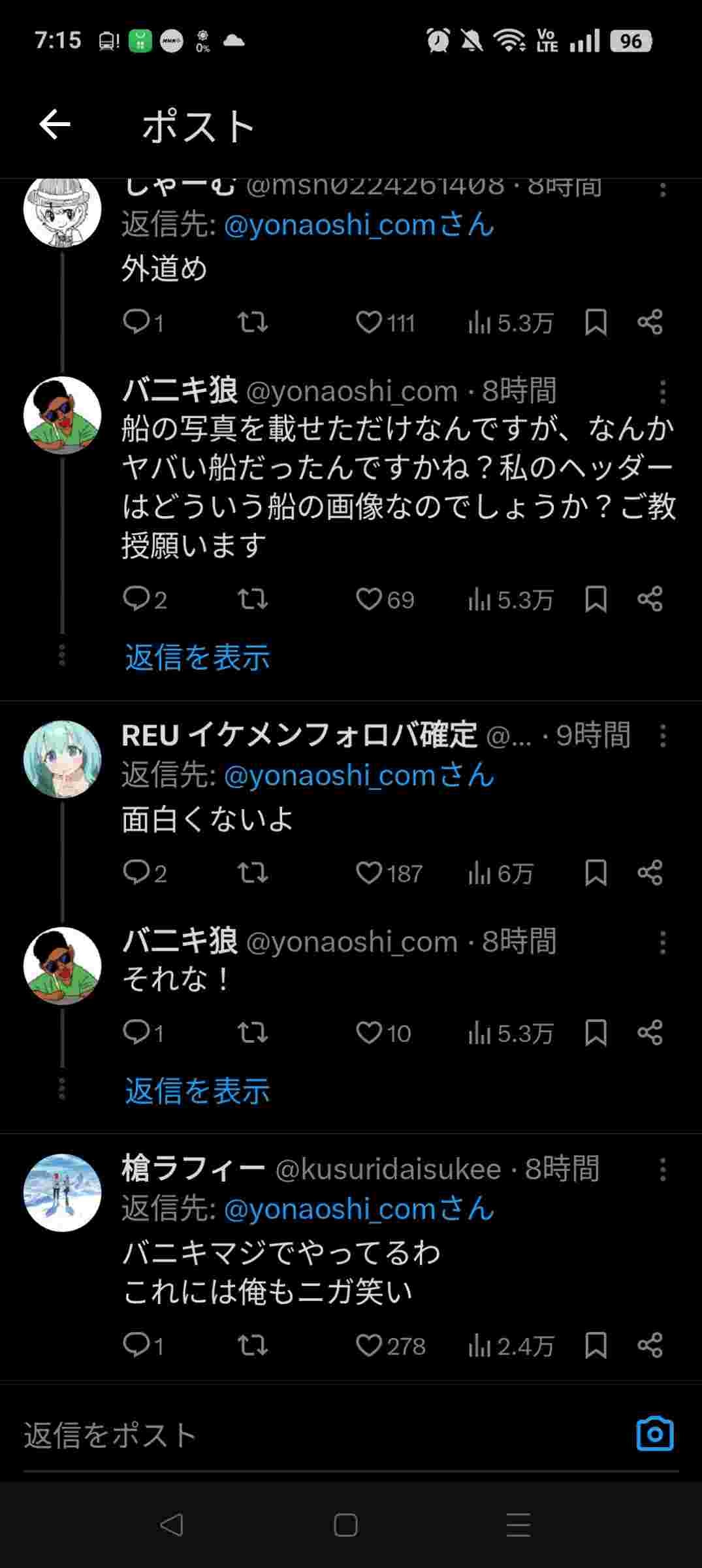Share the post ending ご教授願います

coord(650,598)
